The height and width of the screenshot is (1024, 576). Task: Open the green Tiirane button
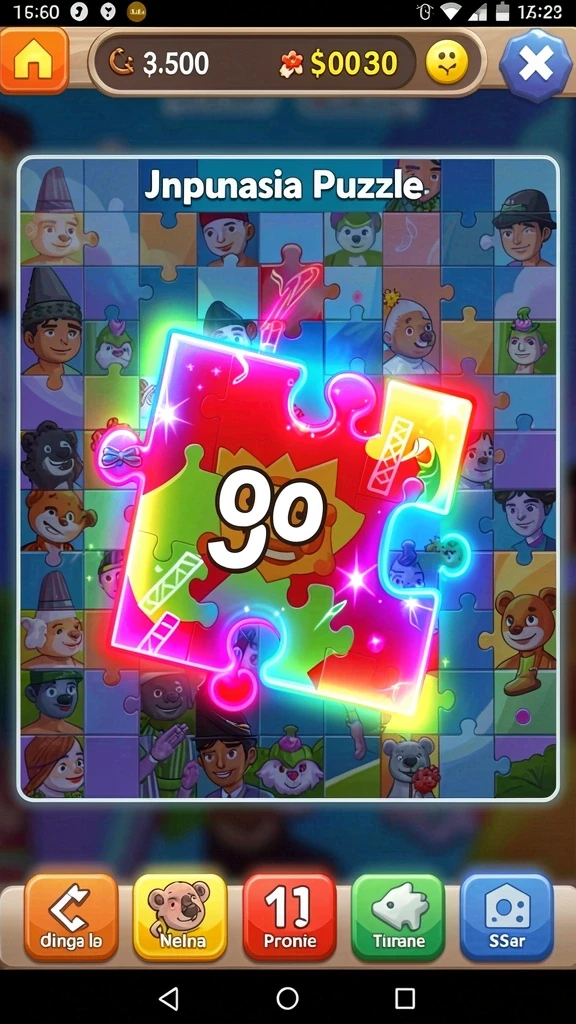click(x=398, y=918)
